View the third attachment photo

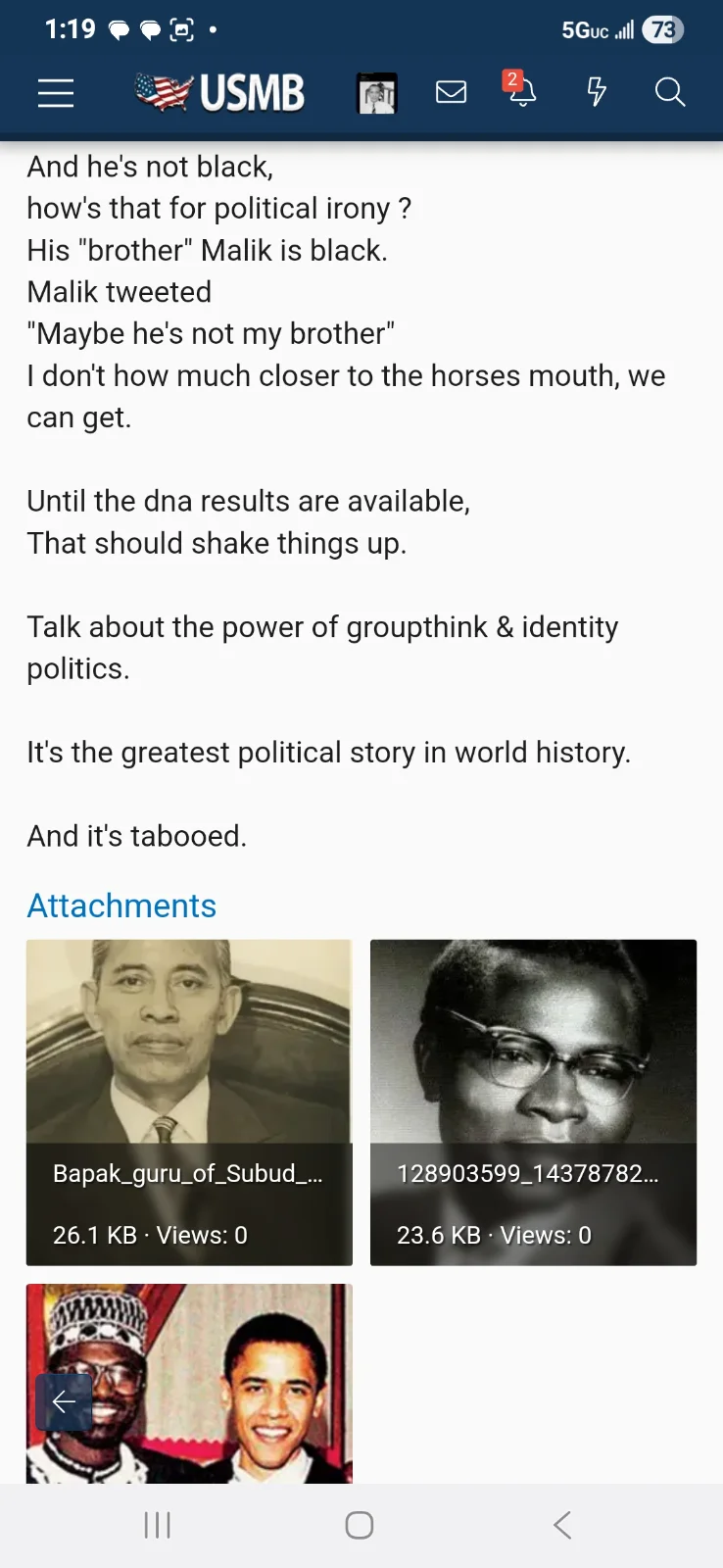tap(225, 1382)
